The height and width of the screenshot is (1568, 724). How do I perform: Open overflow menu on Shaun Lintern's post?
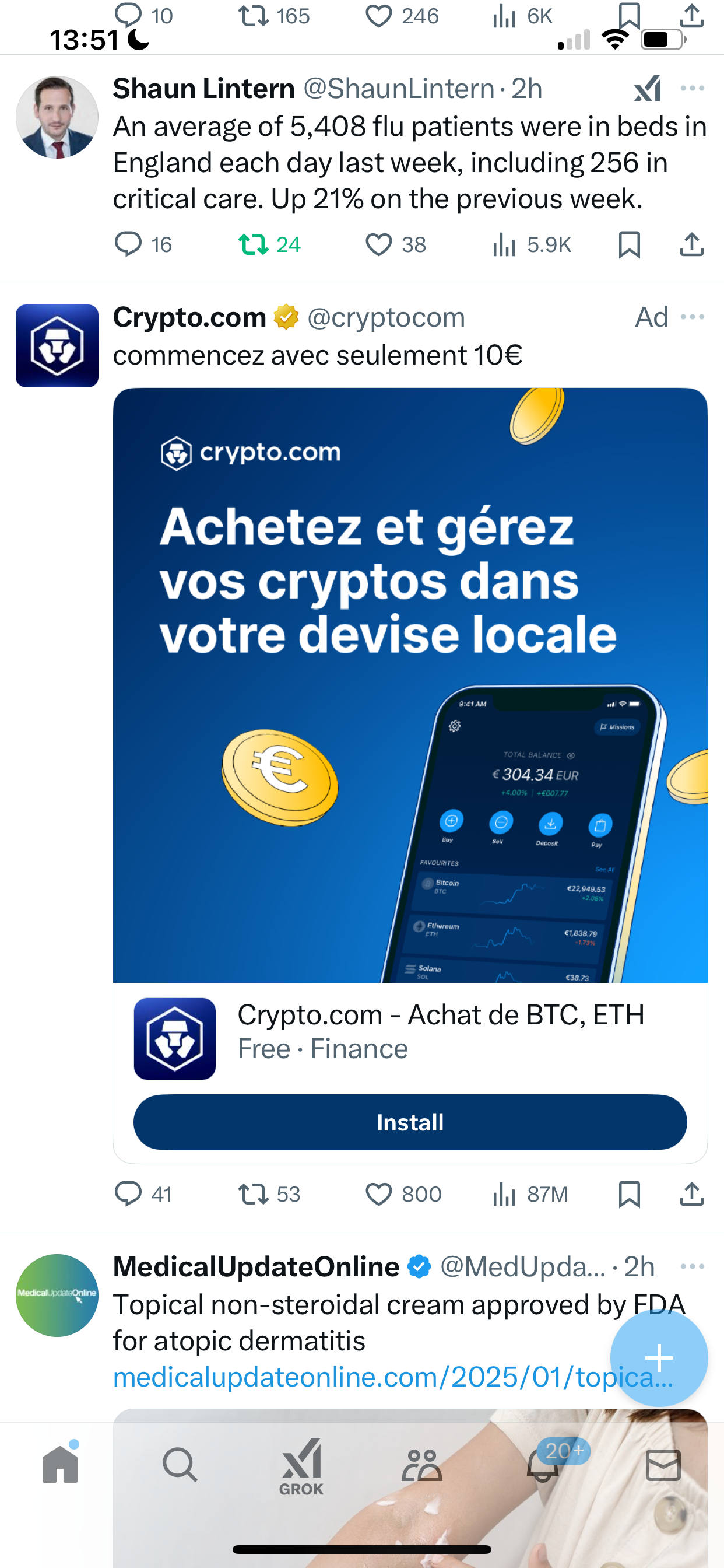[x=693, y=88]
